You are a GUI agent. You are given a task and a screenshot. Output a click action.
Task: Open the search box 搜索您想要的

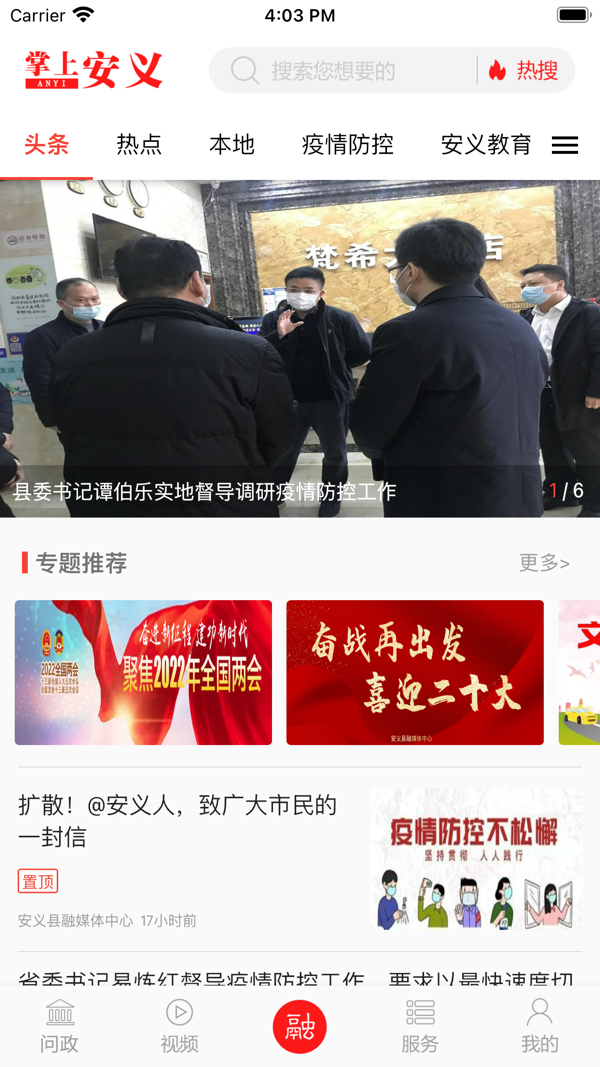pyautogui.click(x=340, y=71)
